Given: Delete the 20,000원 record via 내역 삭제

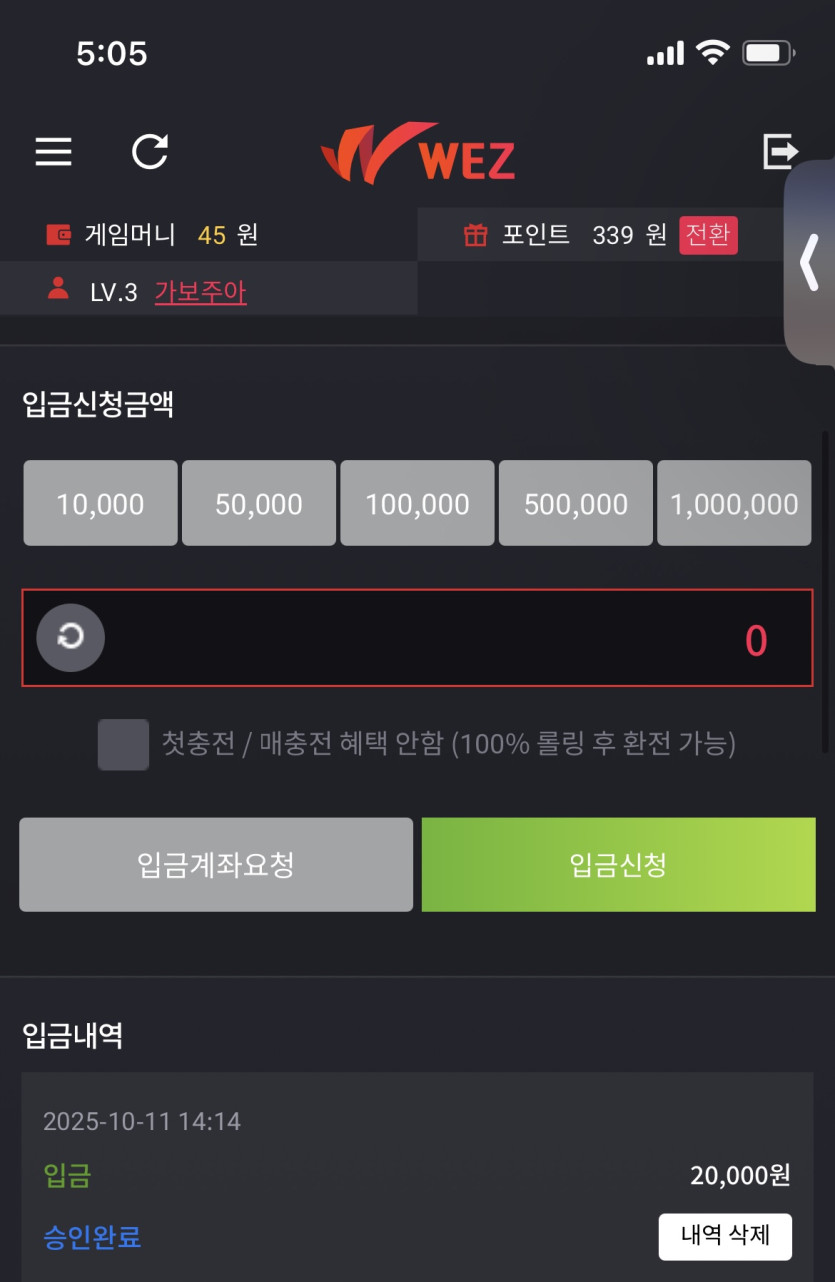Looking at the screenshot, I should pos(725,1236).
